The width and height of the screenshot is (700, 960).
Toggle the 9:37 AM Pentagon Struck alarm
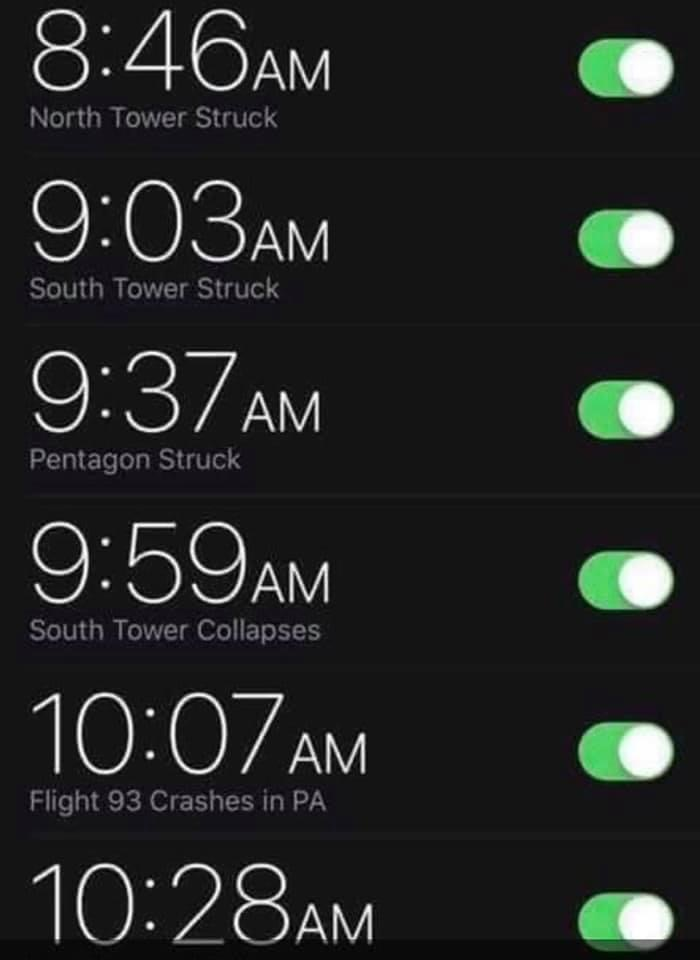pos(625,409)
